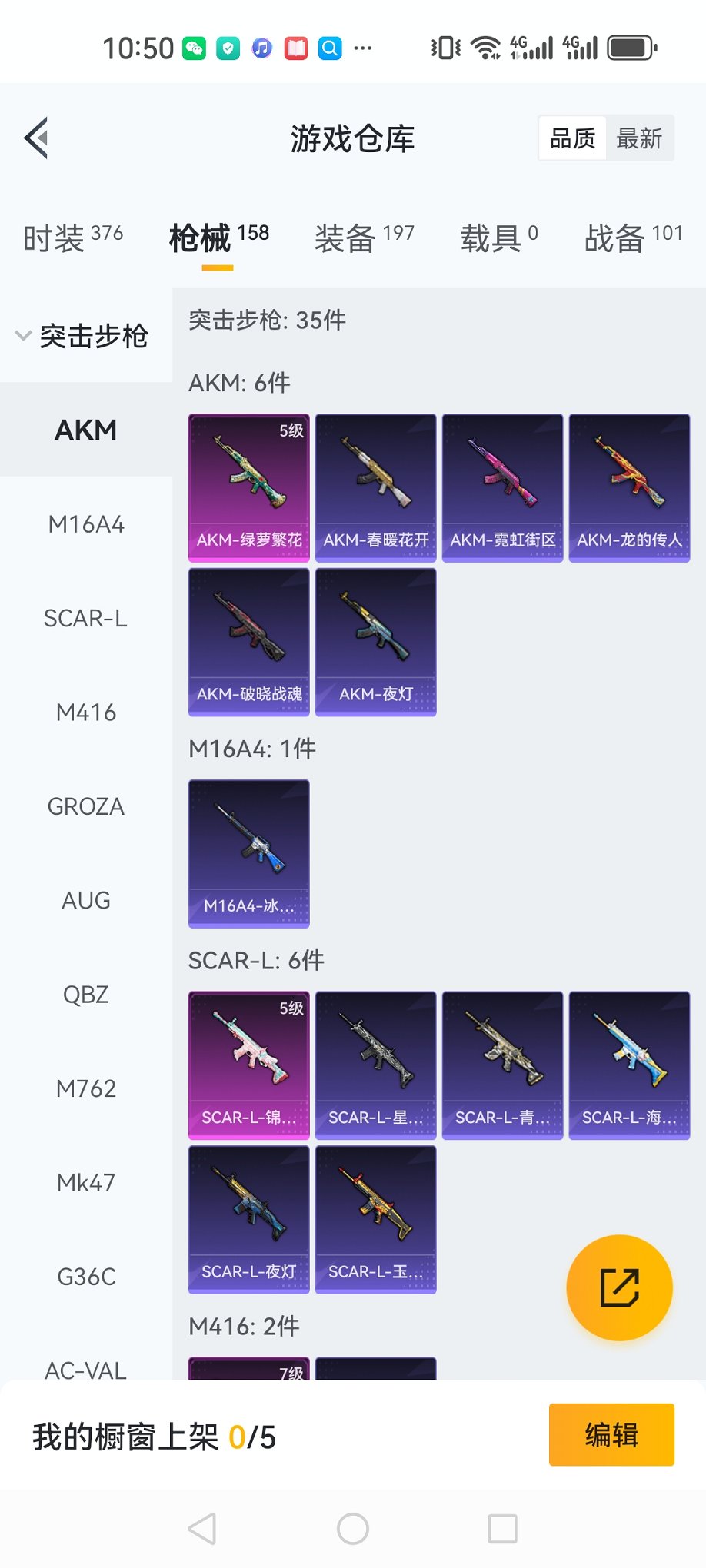Switch to the 战备 tab
This screenshot has height=1568, width=706.
click(x=633, y=238)
